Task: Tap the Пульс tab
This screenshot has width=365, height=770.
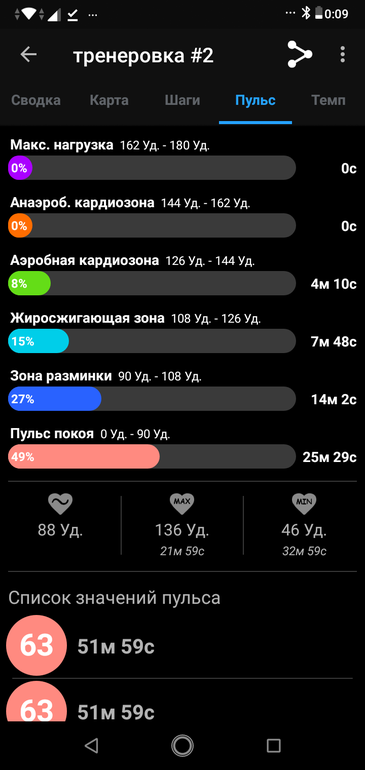Action: [255, 101]
